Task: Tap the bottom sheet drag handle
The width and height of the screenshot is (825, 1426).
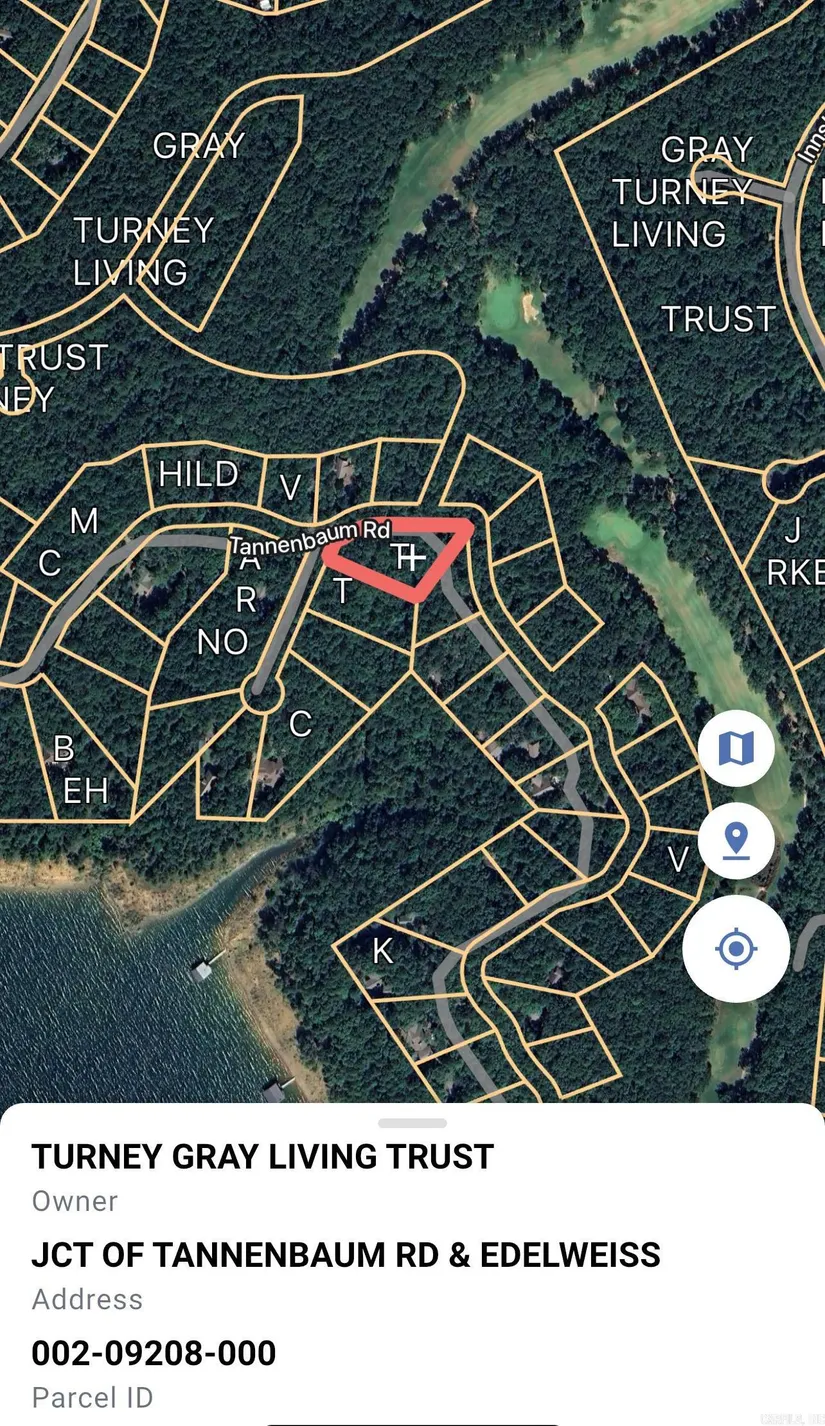Action: pyautogui.click(x=412, y=1124)
